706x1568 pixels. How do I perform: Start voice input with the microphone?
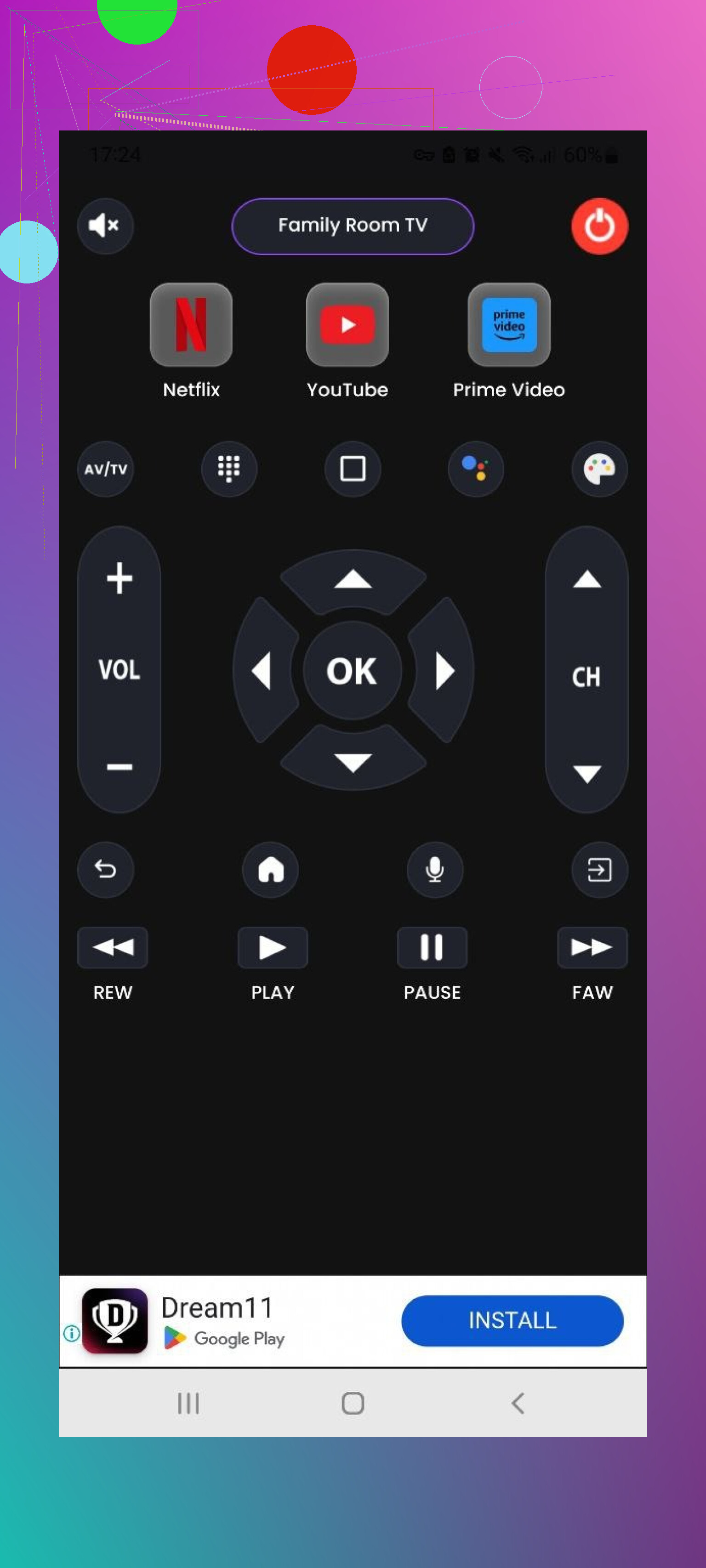tap(435, 869)
